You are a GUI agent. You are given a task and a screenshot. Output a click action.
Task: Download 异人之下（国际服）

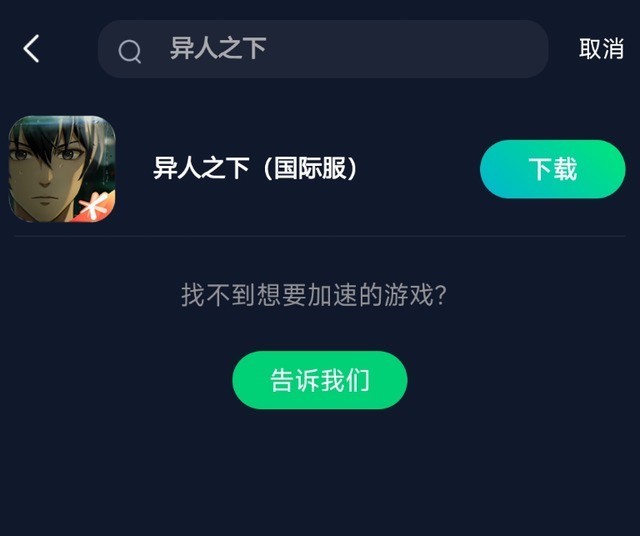click(x=552, y=169)
